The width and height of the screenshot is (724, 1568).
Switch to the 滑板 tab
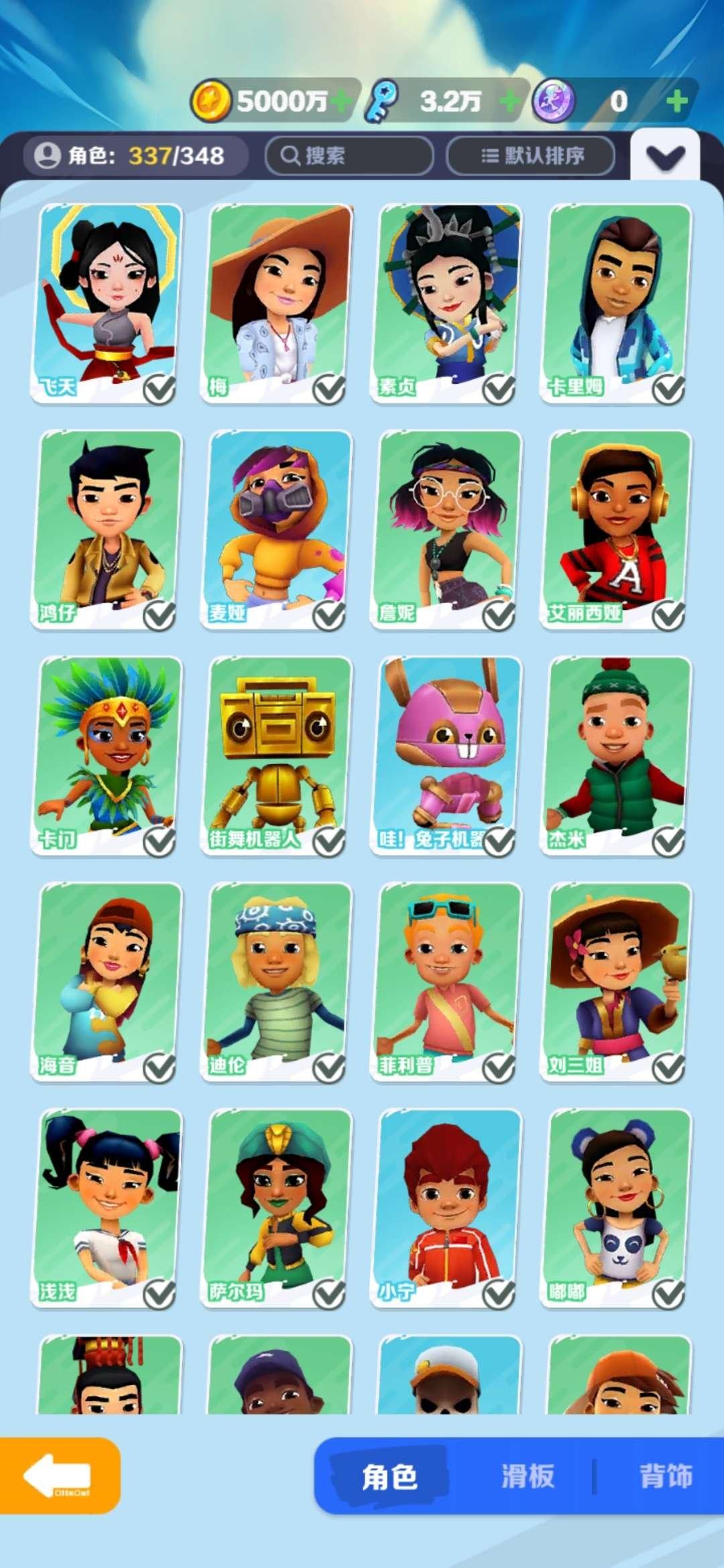pos(528,1476)
